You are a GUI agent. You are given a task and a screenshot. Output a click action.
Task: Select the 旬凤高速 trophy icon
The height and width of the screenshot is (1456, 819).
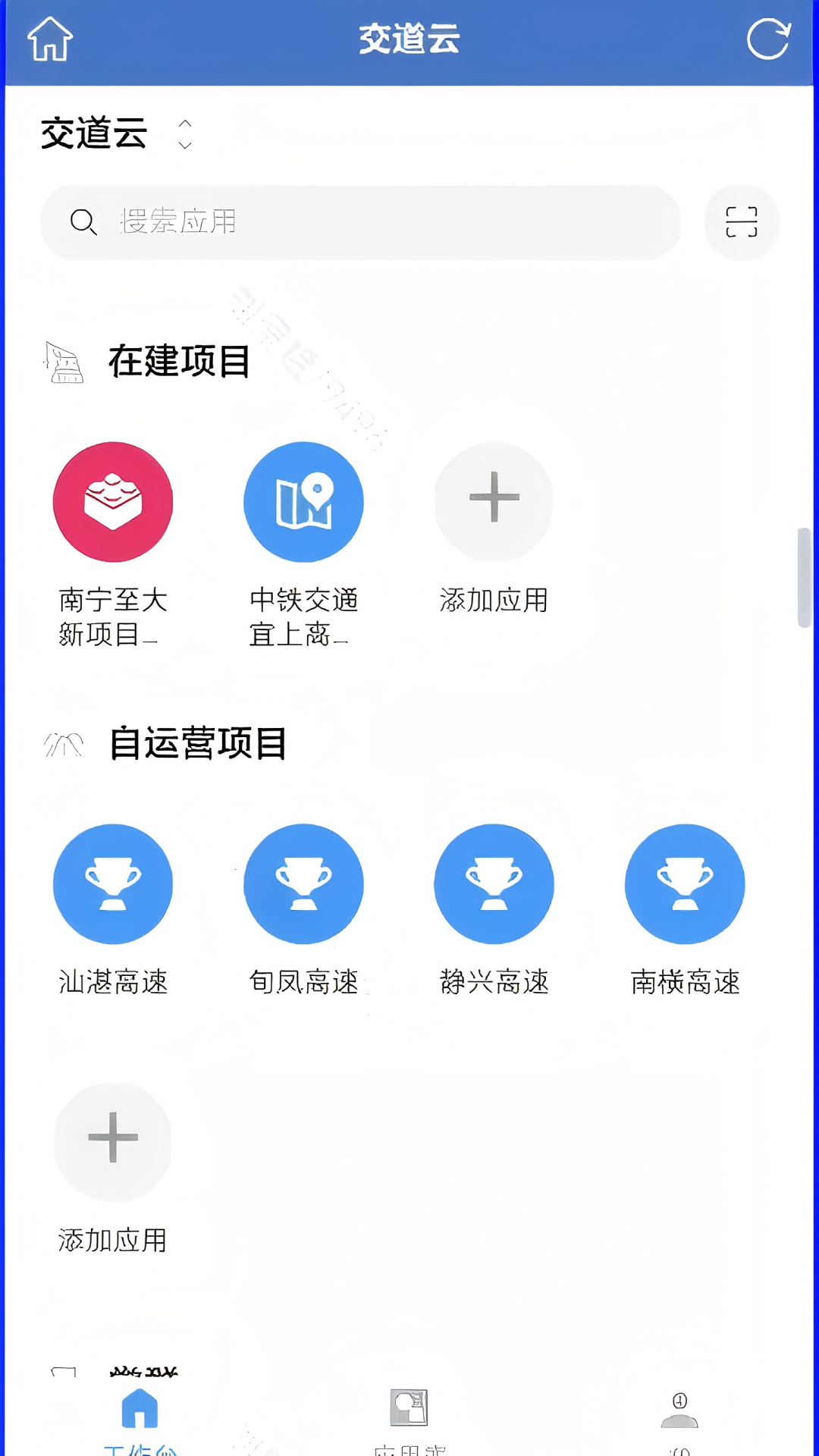[303, 883]
